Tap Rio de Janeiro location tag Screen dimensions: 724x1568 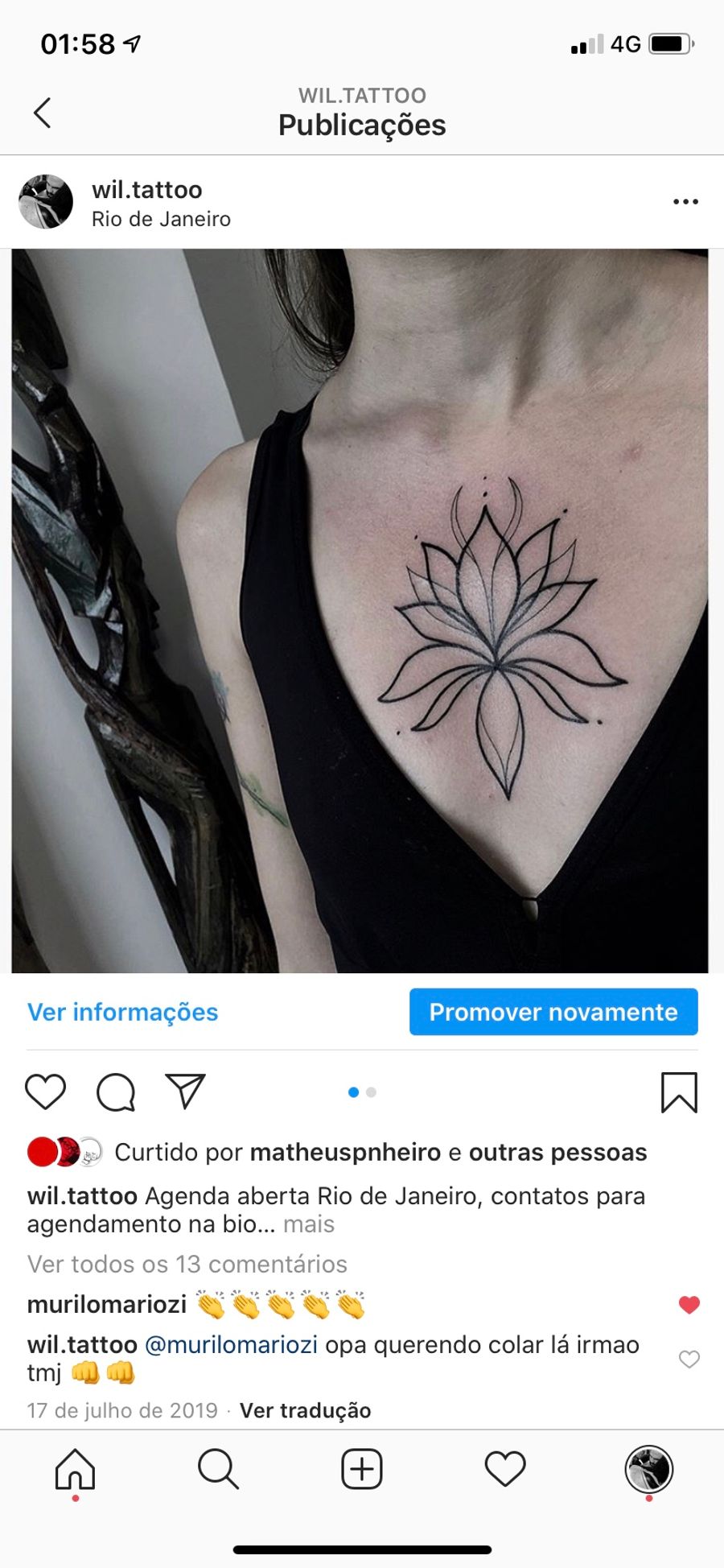pyautogui.click(x=161, y=219)
